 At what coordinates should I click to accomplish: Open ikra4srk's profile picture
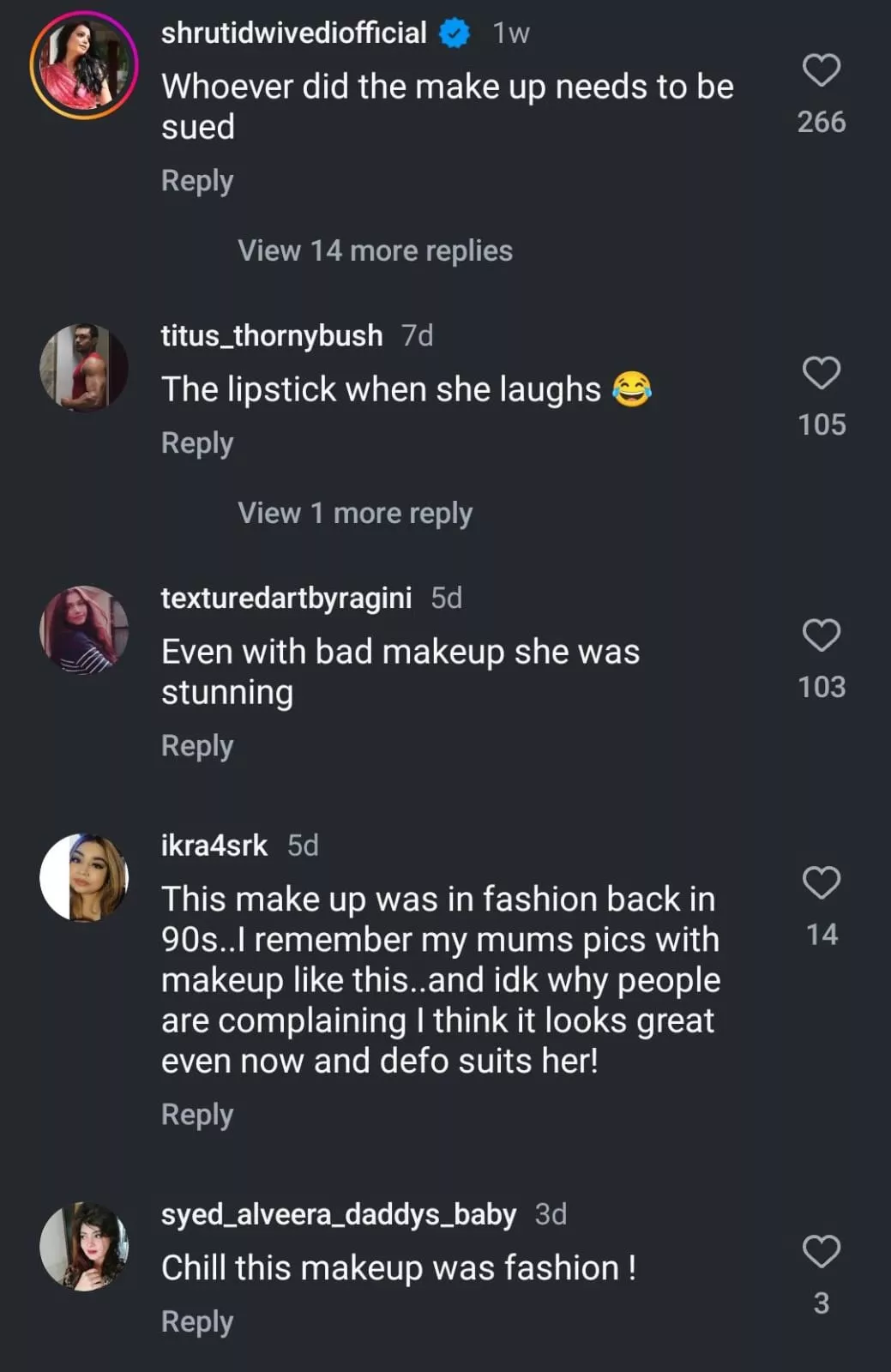tap(84, 878)
